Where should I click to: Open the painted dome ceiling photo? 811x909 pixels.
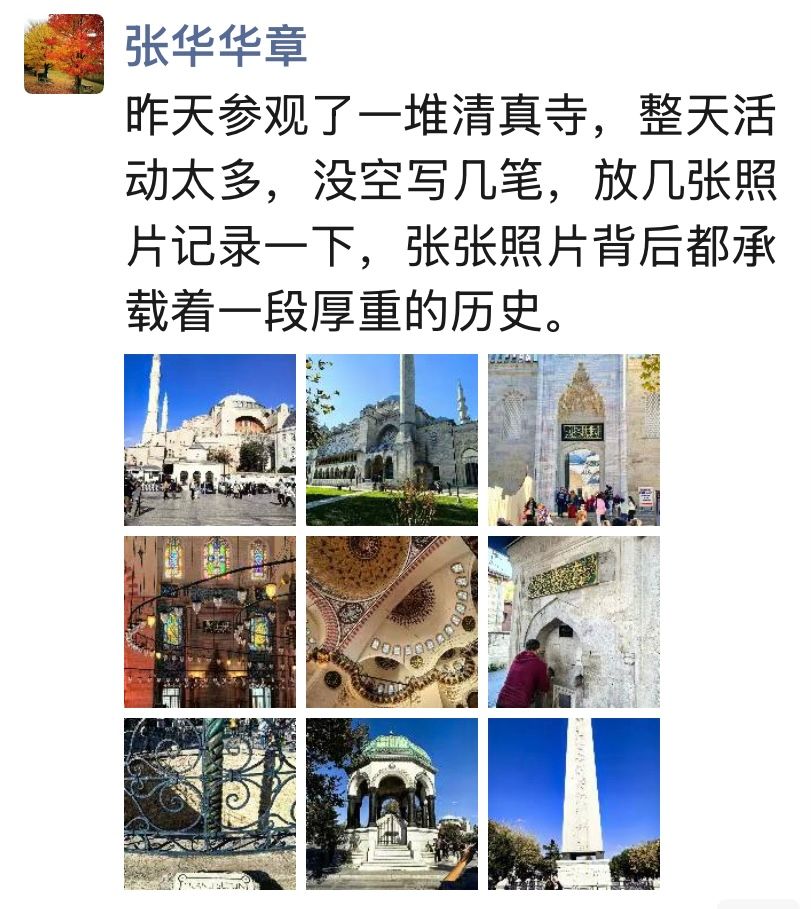pos(392,622)
